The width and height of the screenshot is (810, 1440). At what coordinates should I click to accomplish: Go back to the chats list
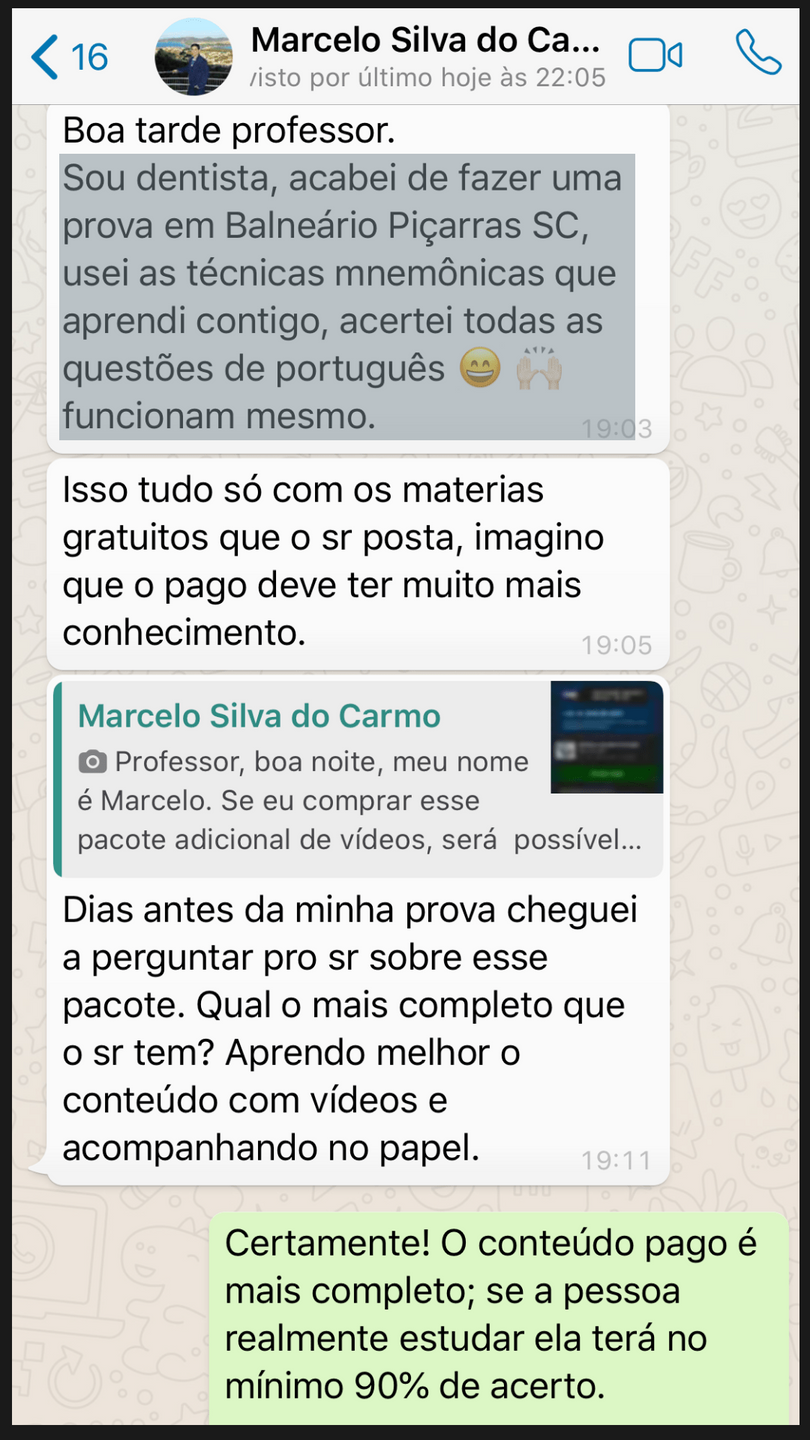point(66,57)
